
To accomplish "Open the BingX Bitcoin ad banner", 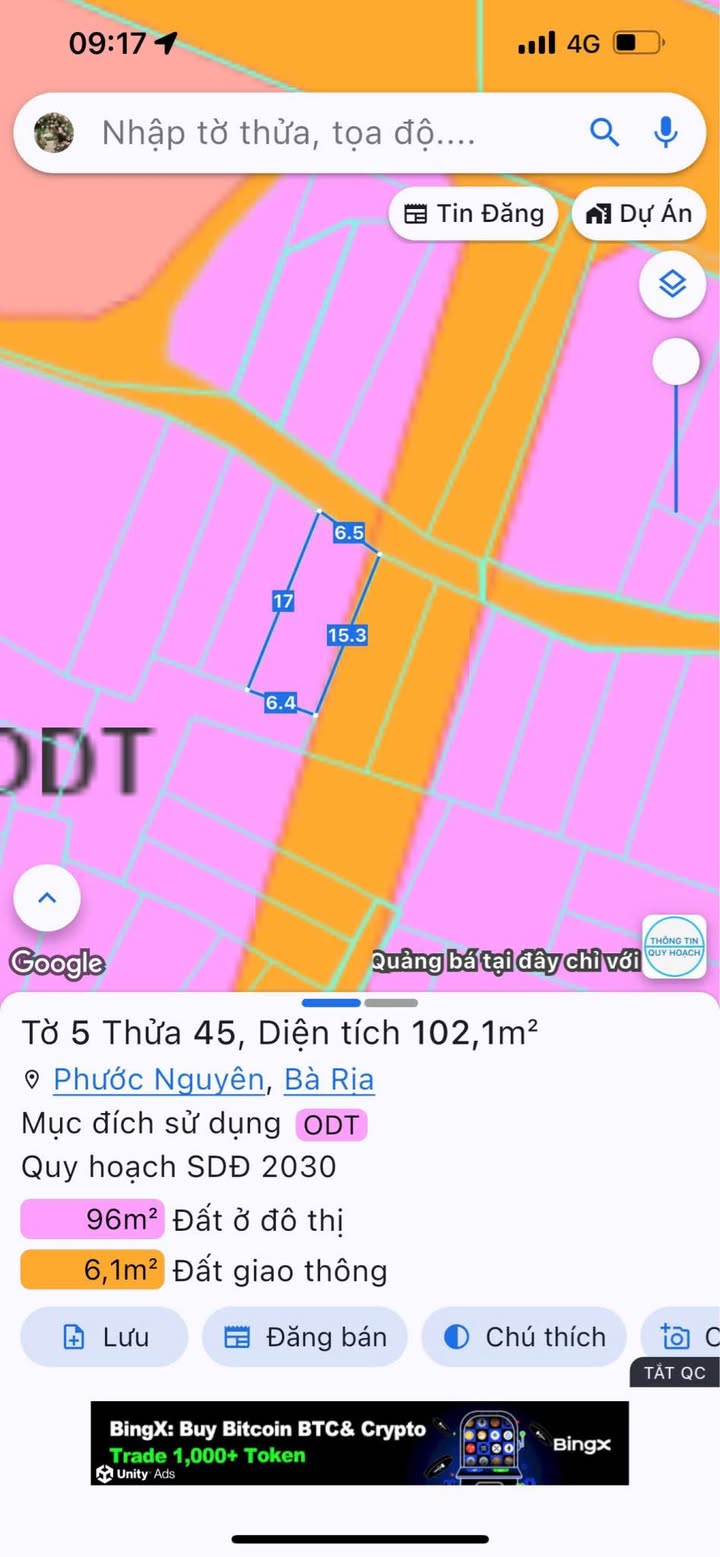I will pyautogui.click(x=360, y=1443).
